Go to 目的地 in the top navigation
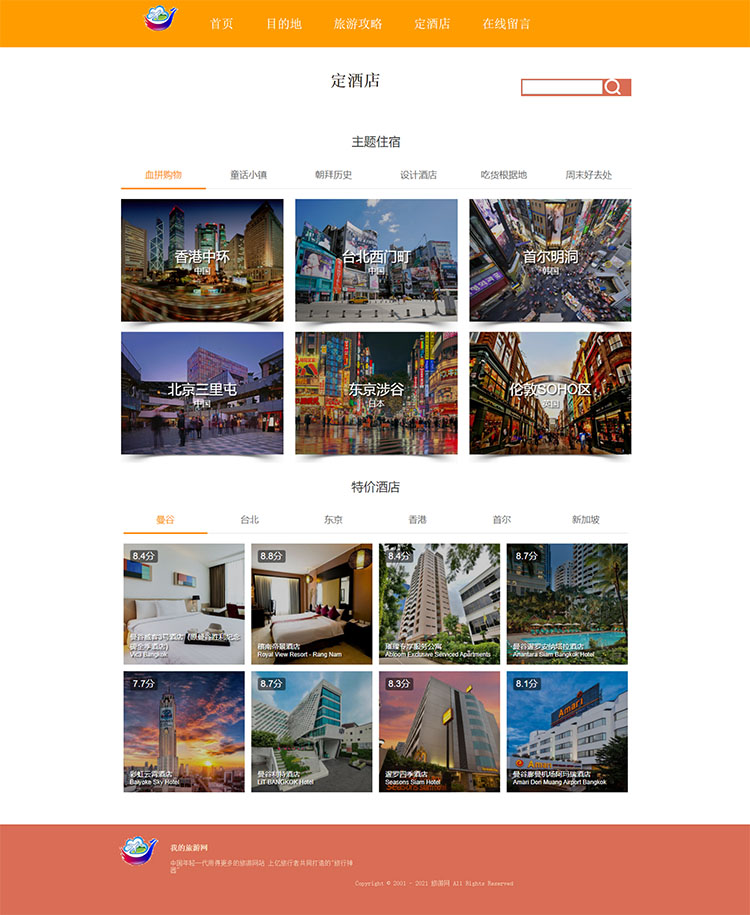Viewport: 750px width, 915px height. 283,23
